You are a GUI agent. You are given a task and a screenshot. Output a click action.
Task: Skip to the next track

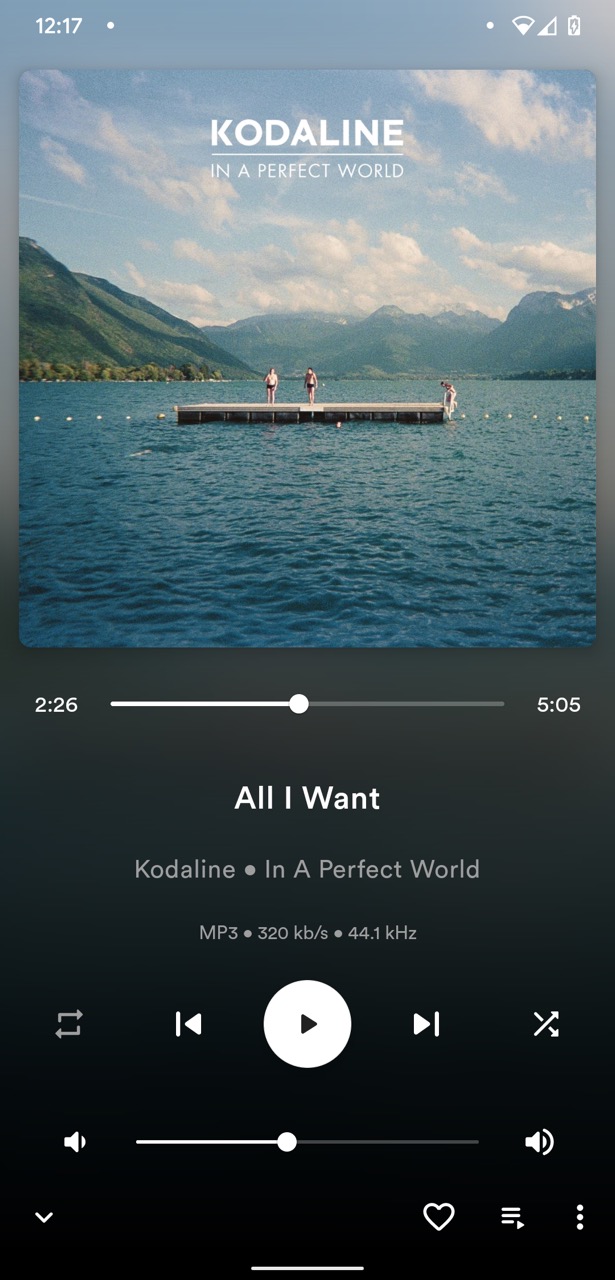pyautogui.click(x=426, y=1024)
